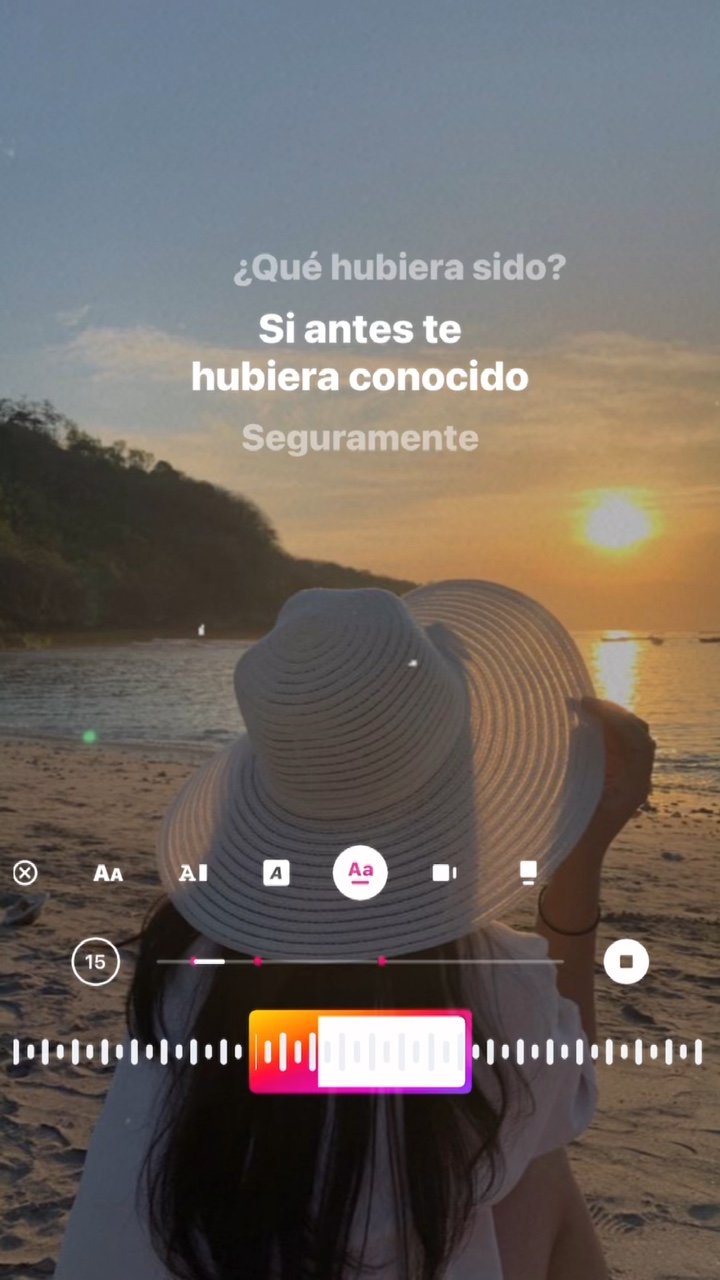Pick the boxed "A" caption background style

point(276,873)
